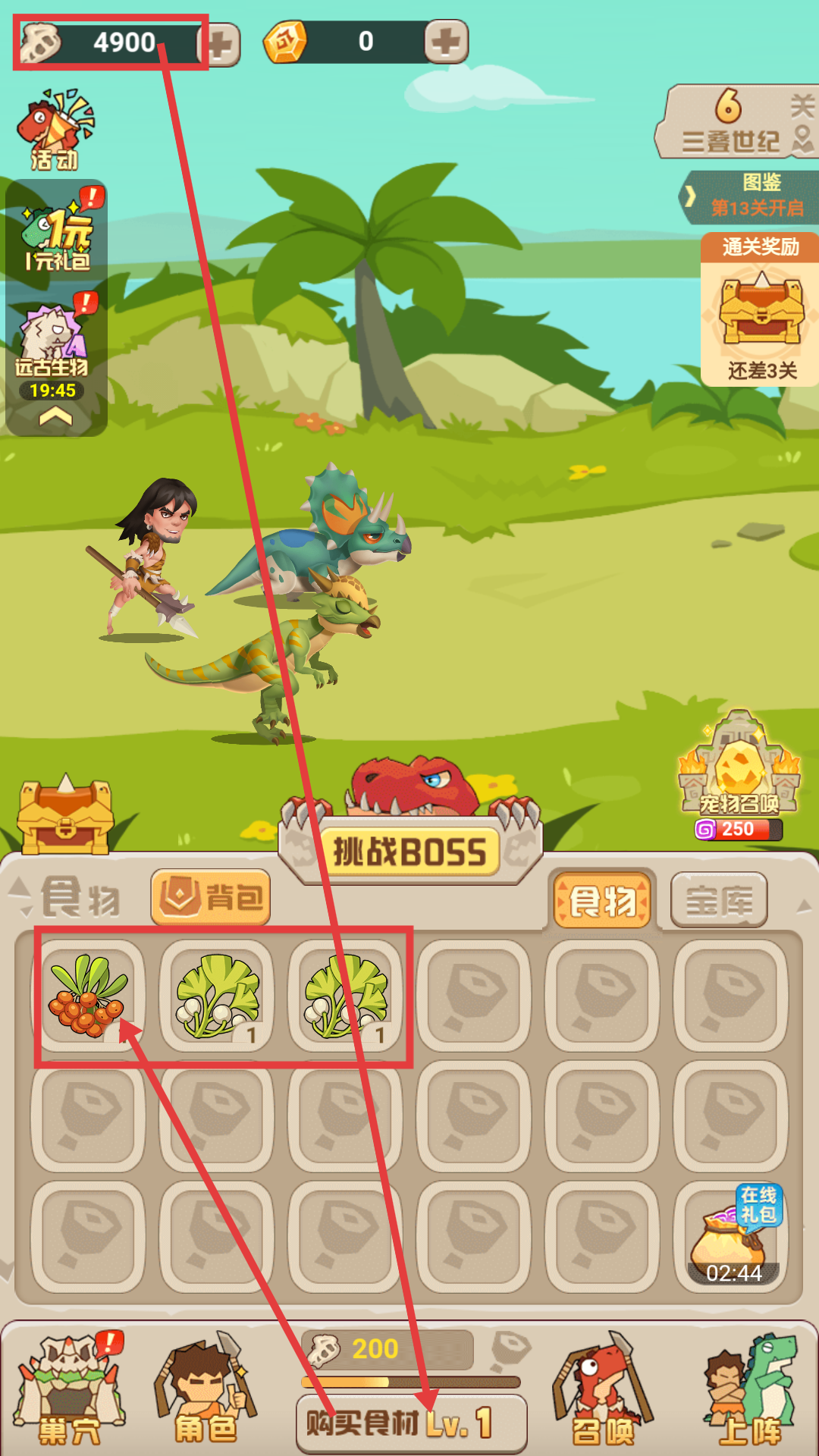
Task: Claim the 在线礼包 online gift bag
Action: (733, 1236)
